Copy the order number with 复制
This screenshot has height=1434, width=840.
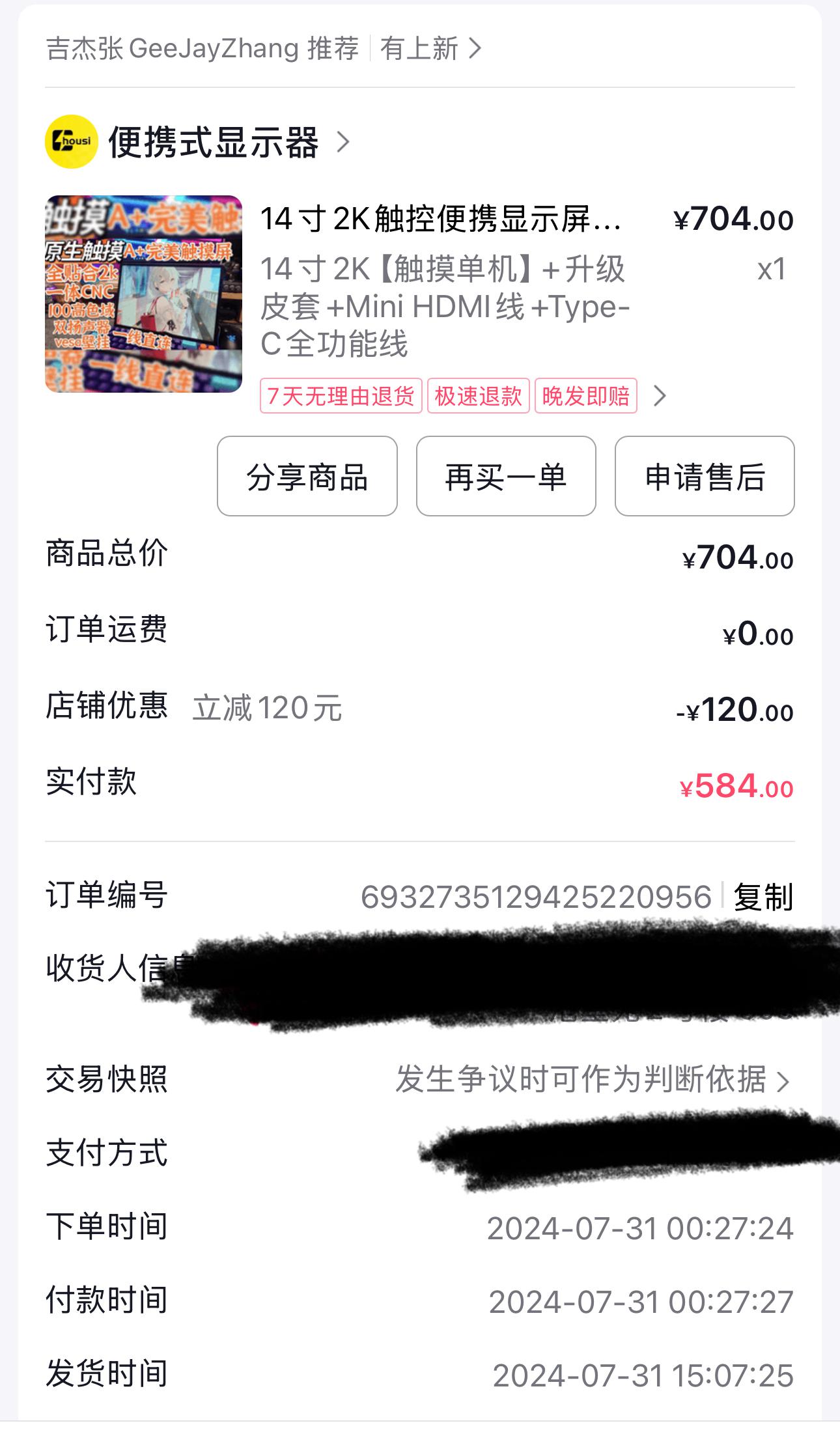[x=763, y=897]
